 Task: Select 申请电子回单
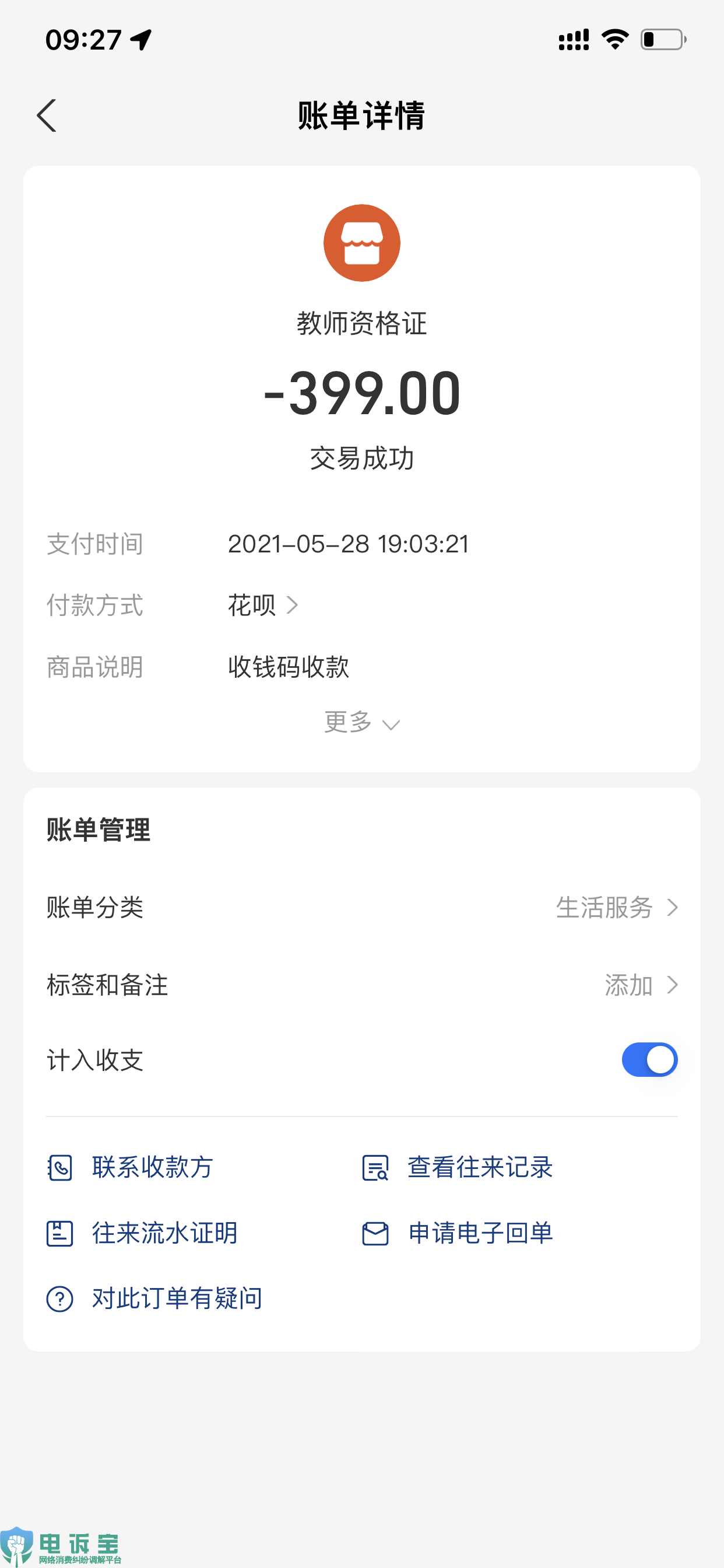click(x=457, y=1233)
